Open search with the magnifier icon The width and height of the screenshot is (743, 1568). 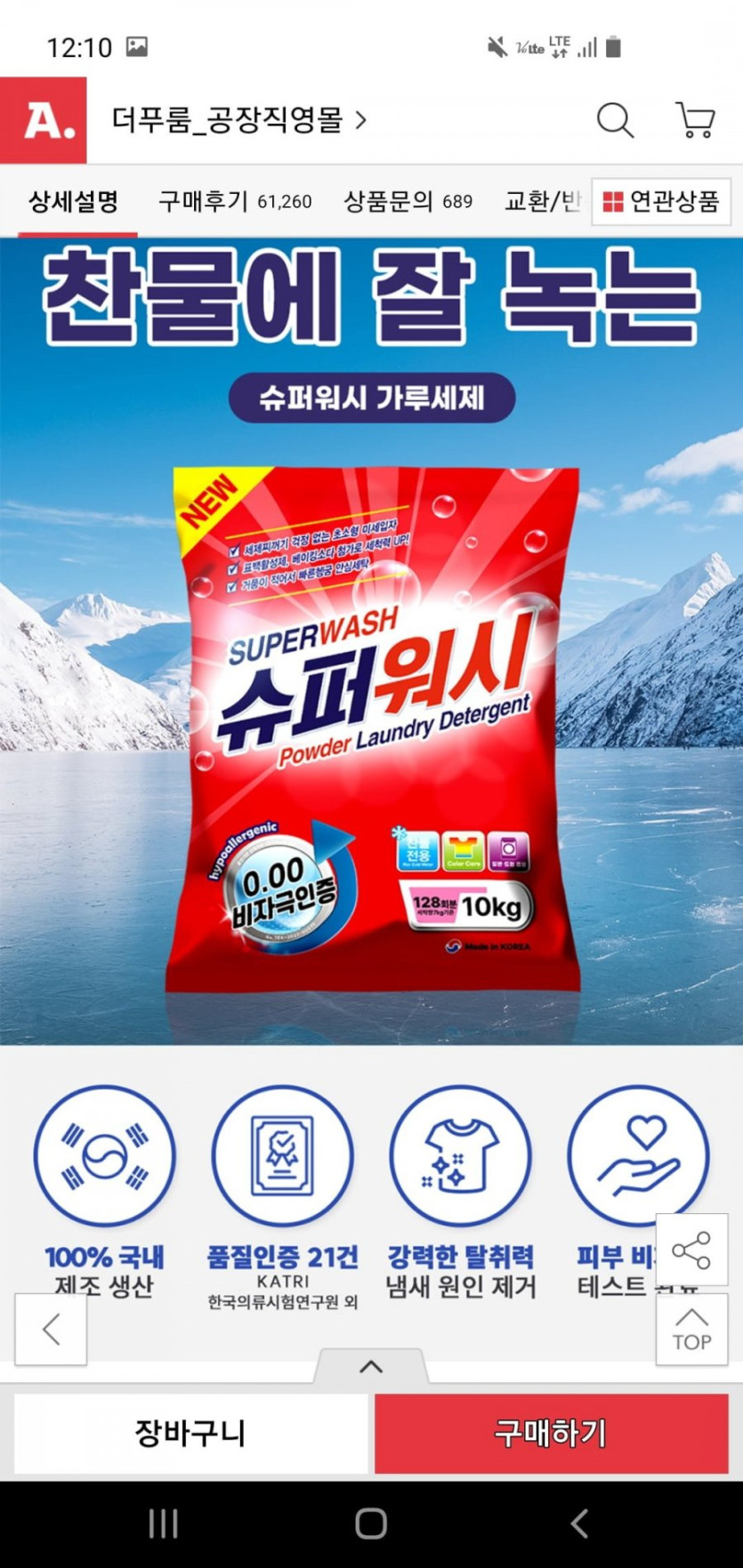(615, 120)
